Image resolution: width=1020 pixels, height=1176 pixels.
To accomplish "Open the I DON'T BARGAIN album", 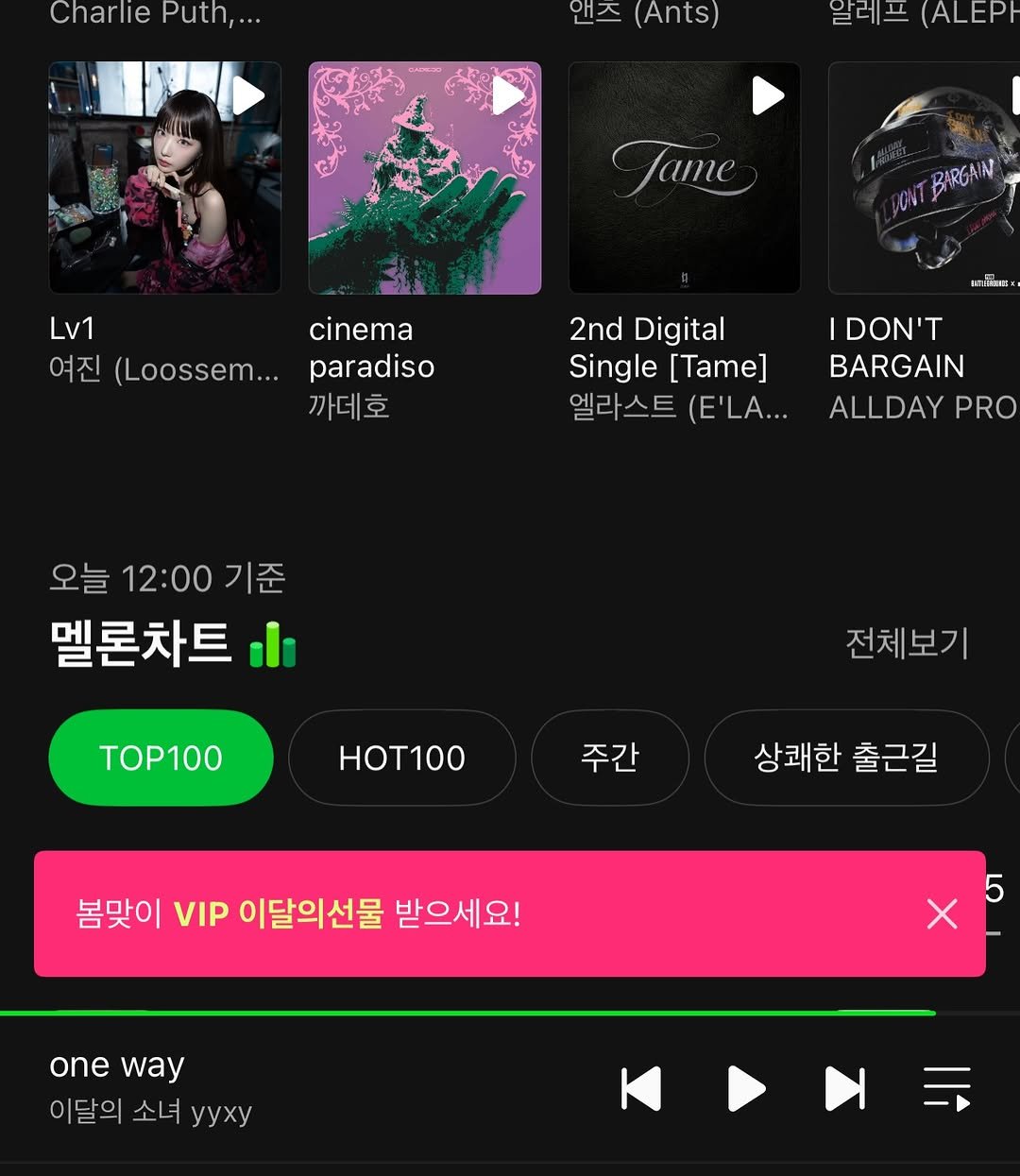I will pos(923,179).
